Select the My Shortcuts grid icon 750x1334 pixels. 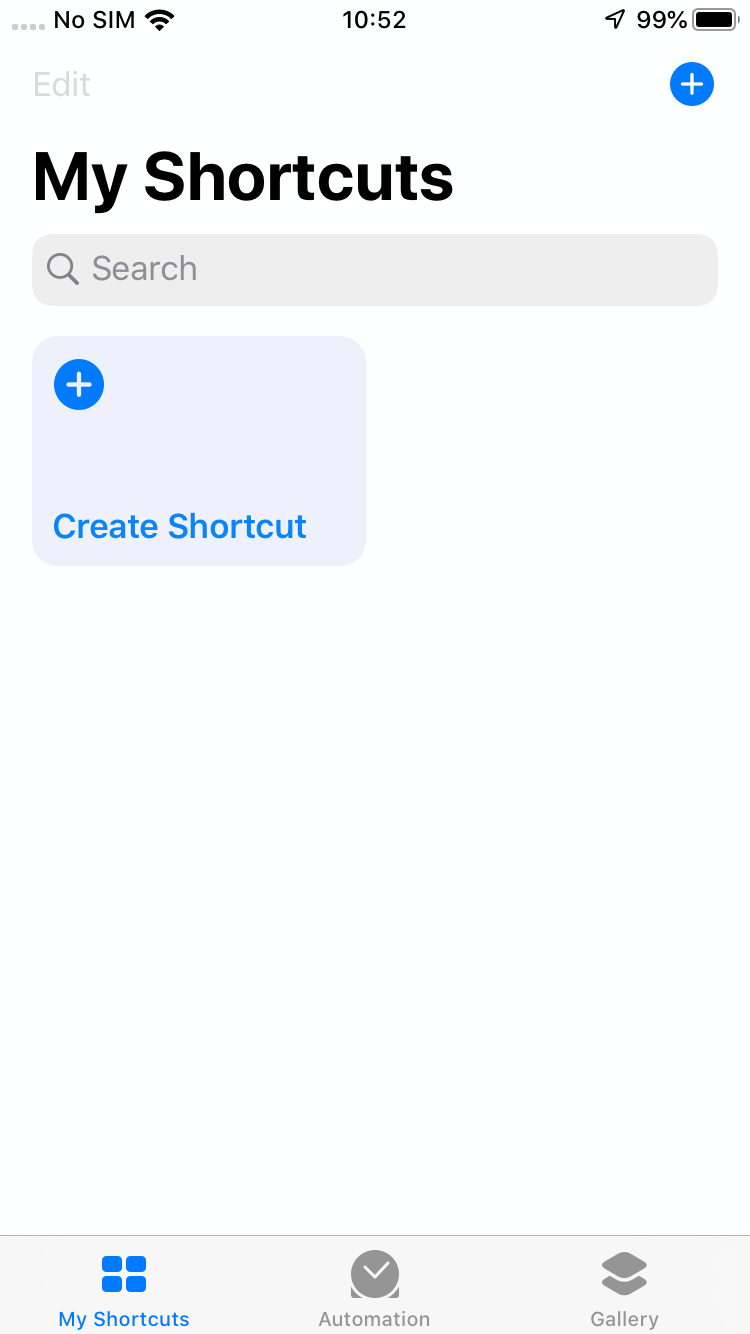[x=123, y=1272]
